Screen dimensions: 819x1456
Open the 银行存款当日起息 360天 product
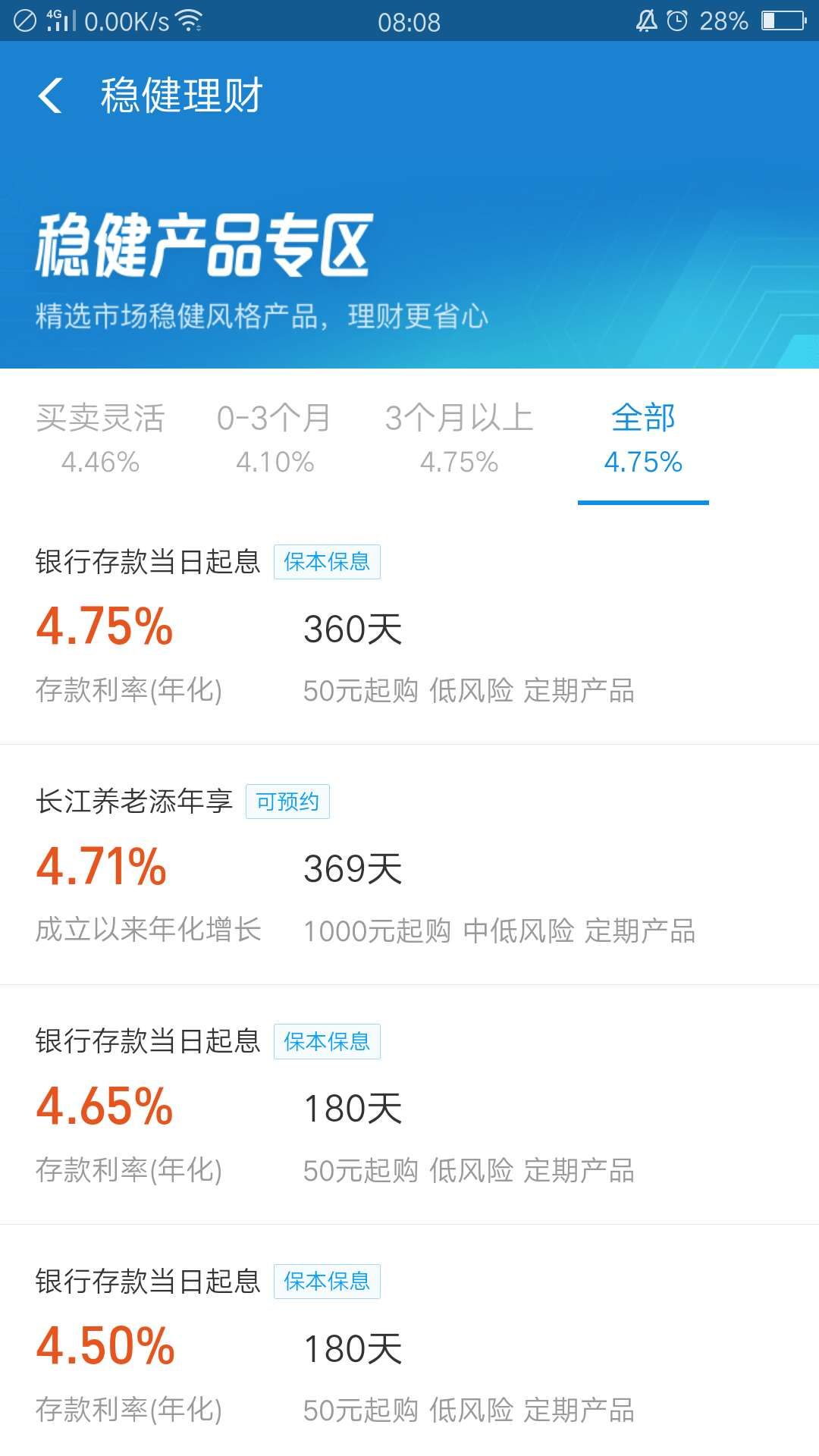(x=409, y=629)
